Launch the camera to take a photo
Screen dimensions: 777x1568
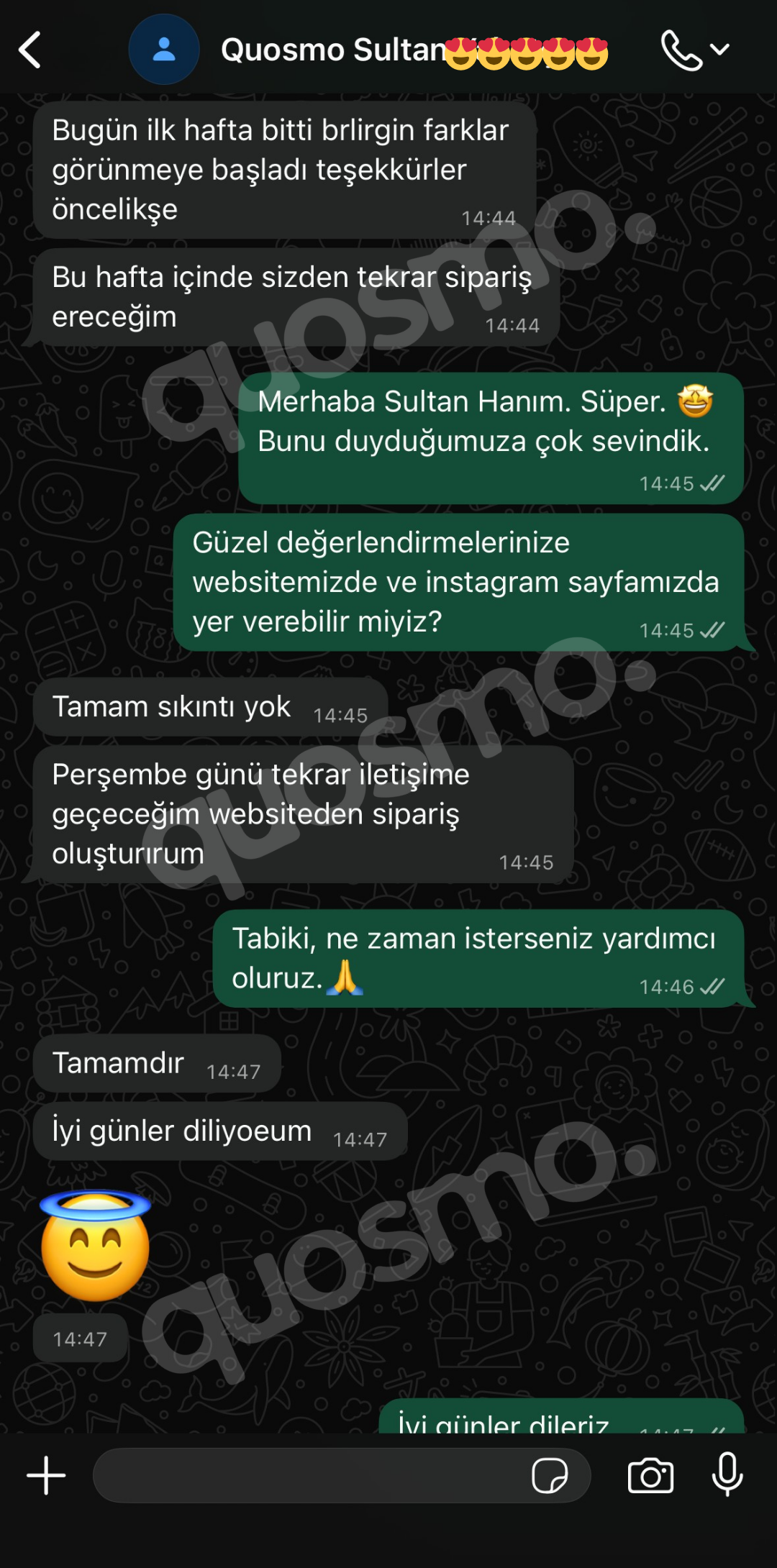click(x=650, y=1475)
